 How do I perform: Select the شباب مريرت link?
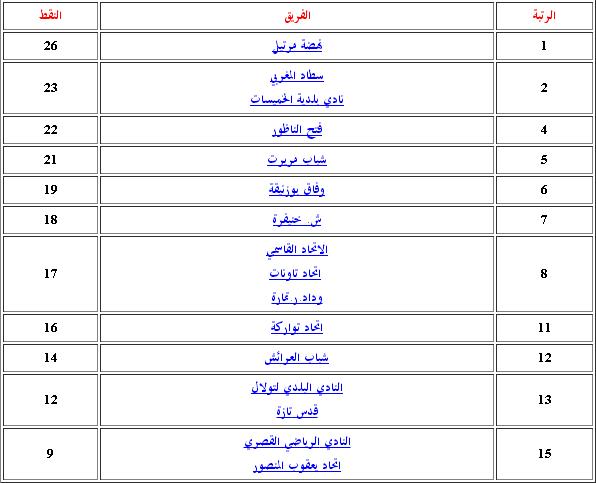297,160
